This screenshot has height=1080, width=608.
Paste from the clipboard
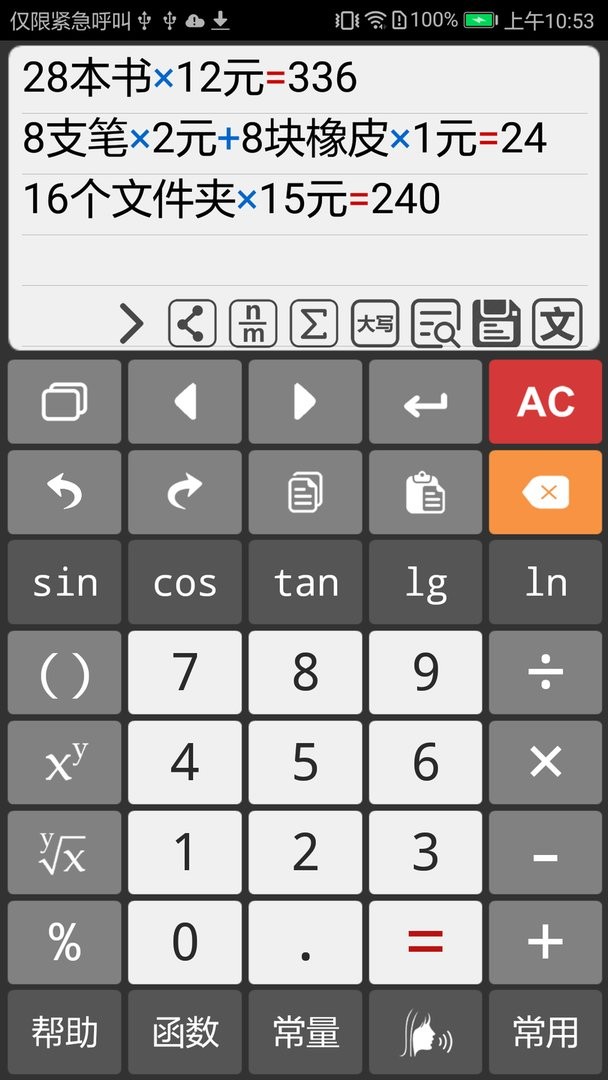425,492
